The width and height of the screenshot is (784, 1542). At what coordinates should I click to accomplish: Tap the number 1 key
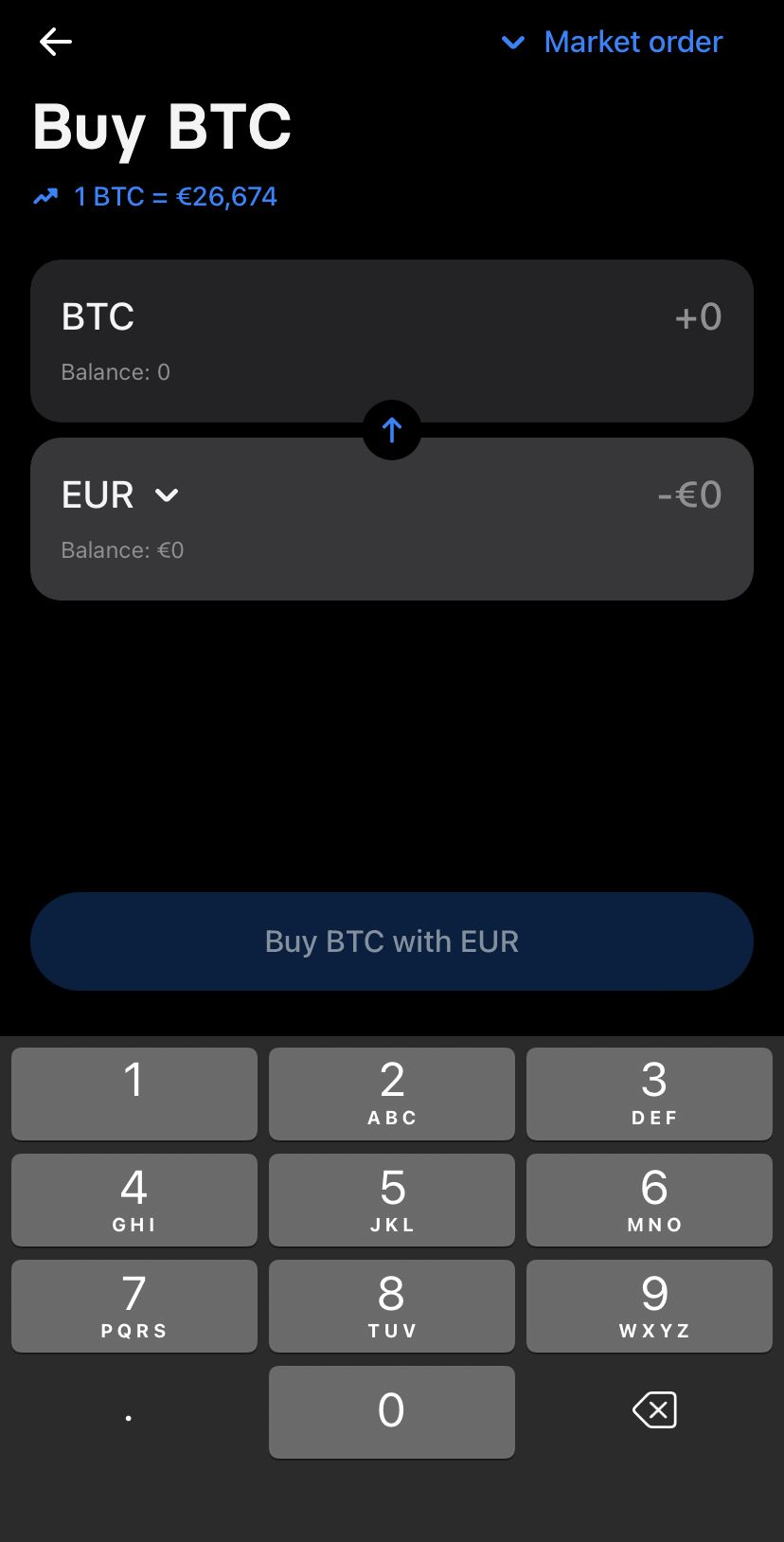[x=134, y=1093]
